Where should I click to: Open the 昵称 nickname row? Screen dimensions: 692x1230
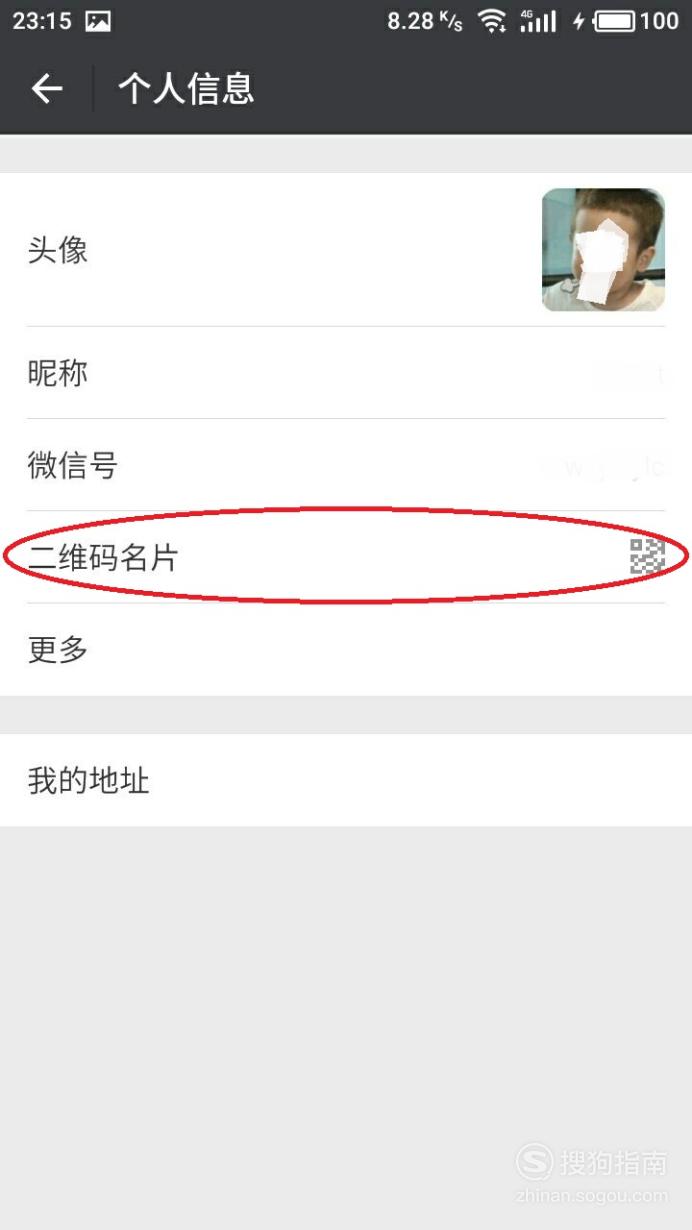tap(346, 373)
